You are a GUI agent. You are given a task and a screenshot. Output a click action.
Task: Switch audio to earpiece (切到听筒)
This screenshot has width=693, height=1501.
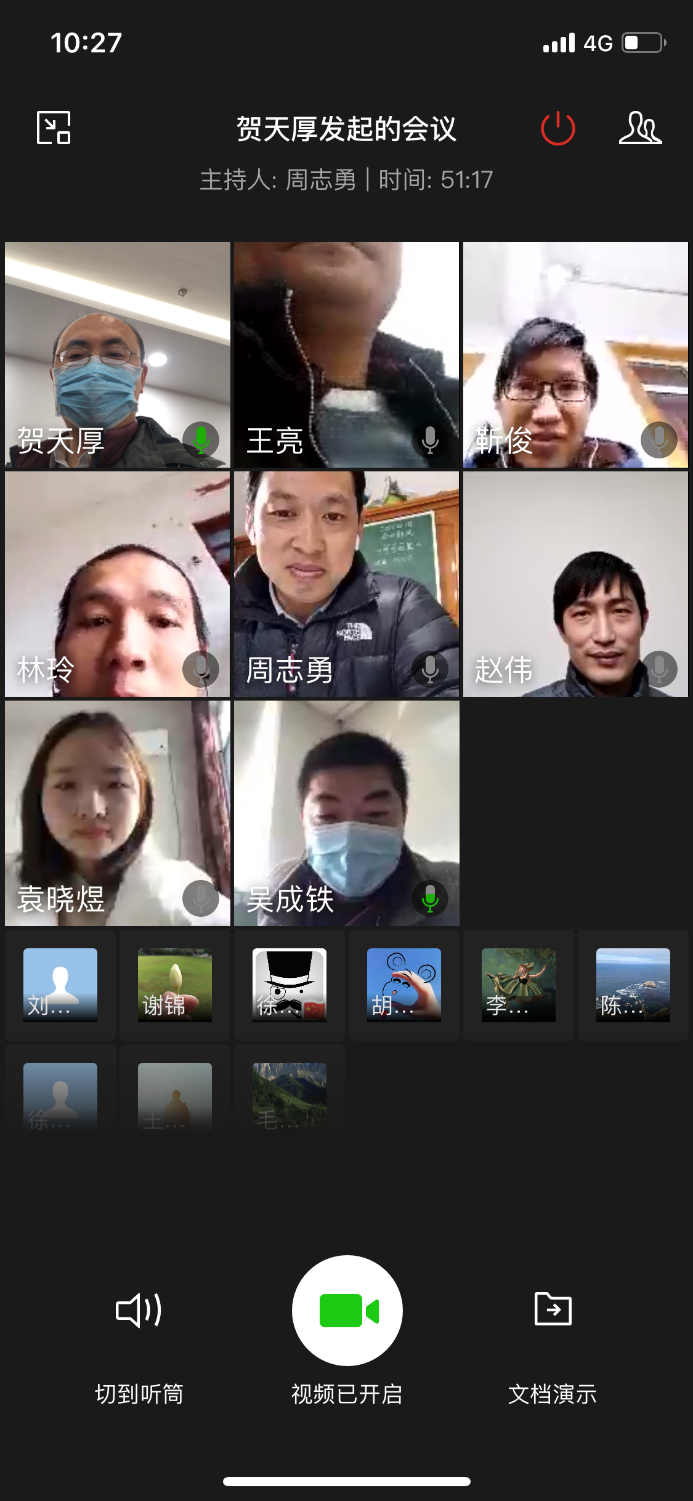tap(139, 1310)
